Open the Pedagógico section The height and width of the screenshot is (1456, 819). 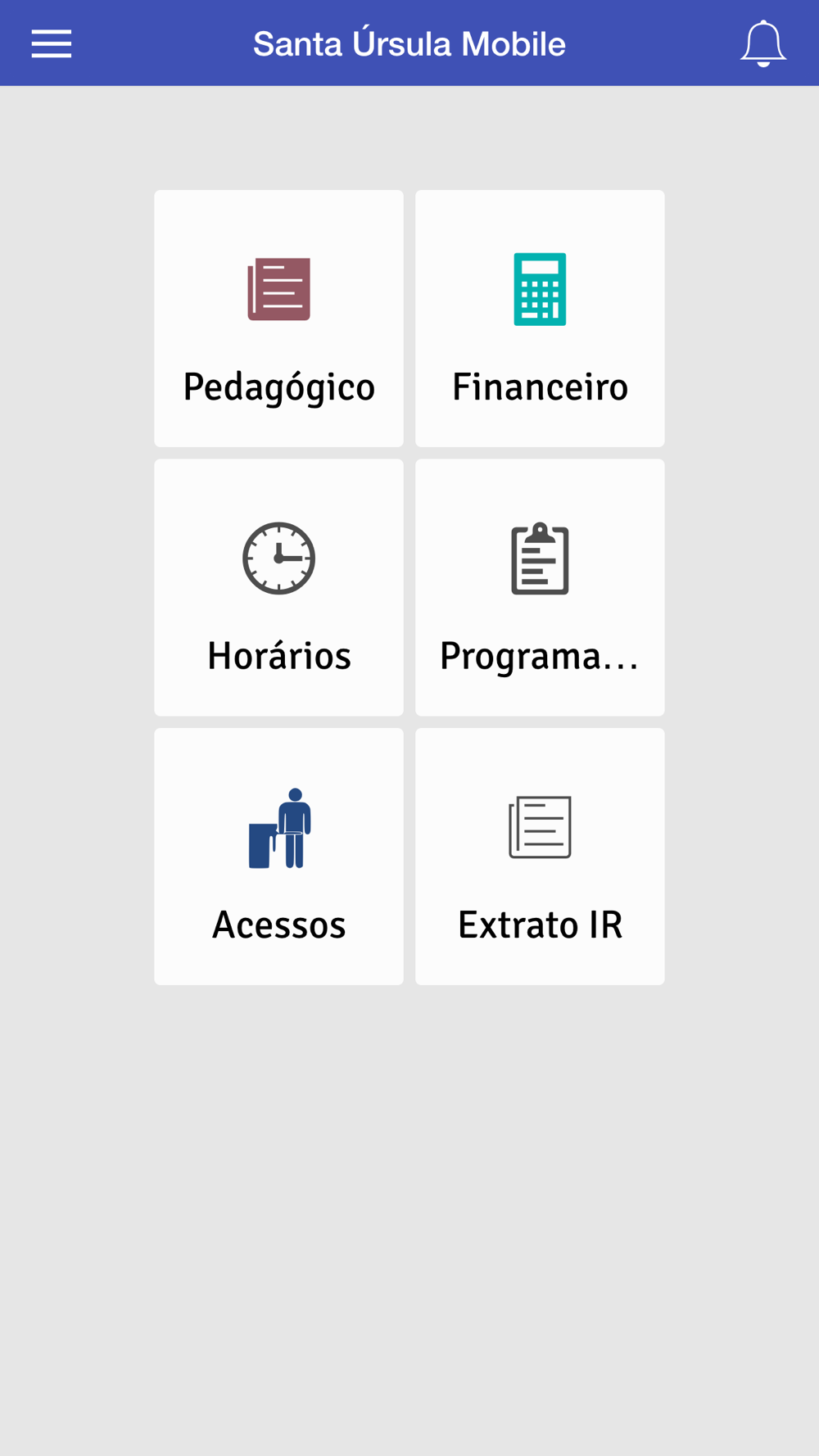[278, 319]
